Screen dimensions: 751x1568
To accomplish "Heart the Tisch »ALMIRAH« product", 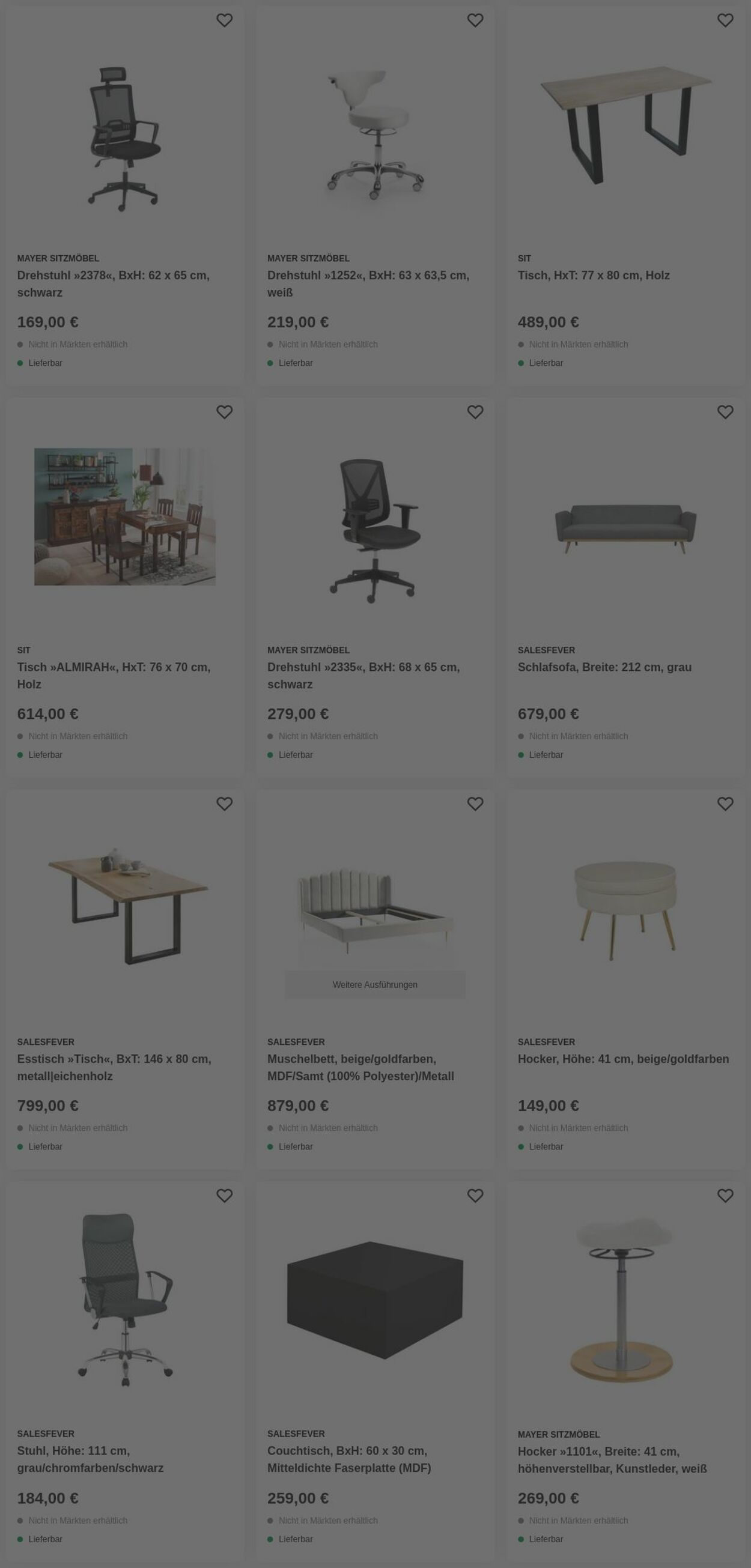I will pos(225,412).
